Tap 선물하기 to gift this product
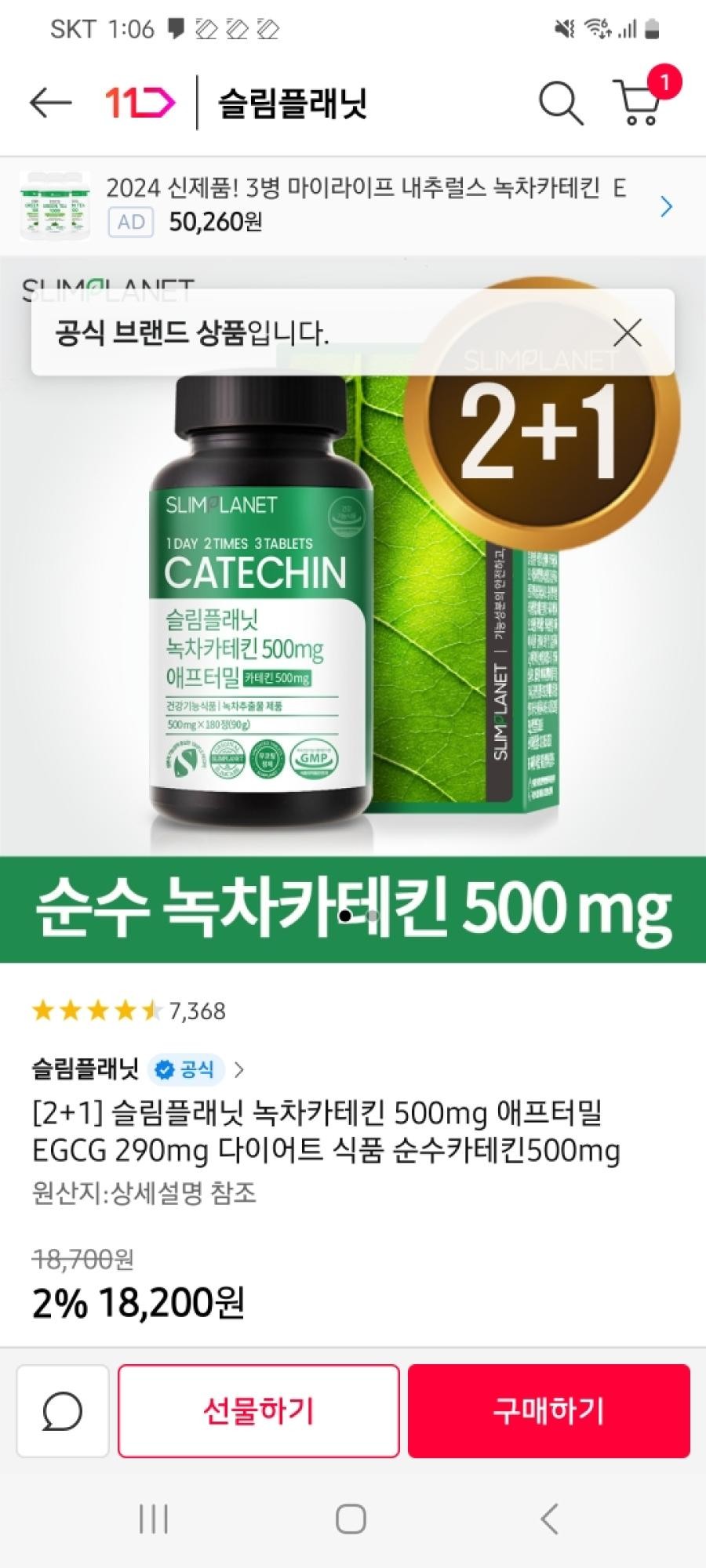The image size is (706, 1568). point(258,1411)
